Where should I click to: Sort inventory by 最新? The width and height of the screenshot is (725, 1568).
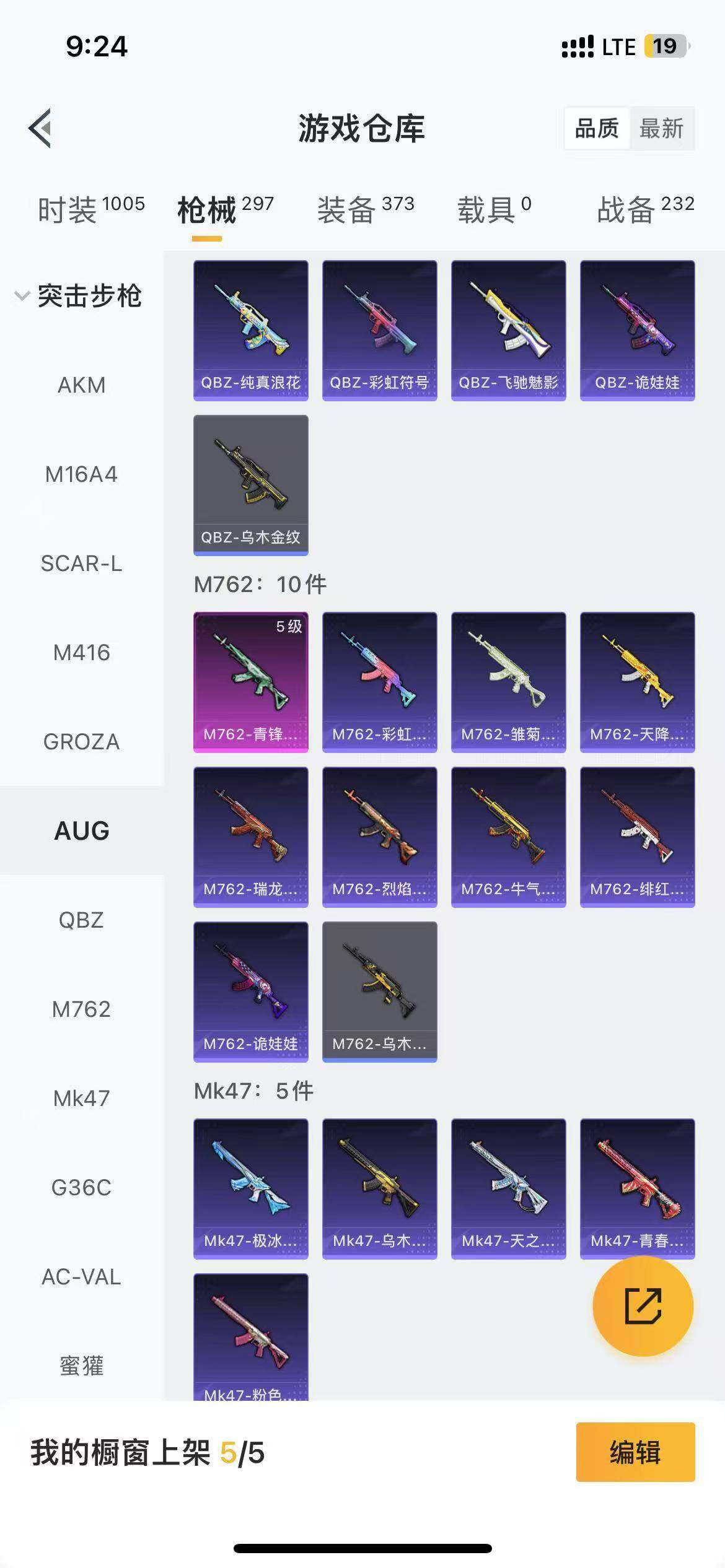pyautogui.click(x=661, y=128)
